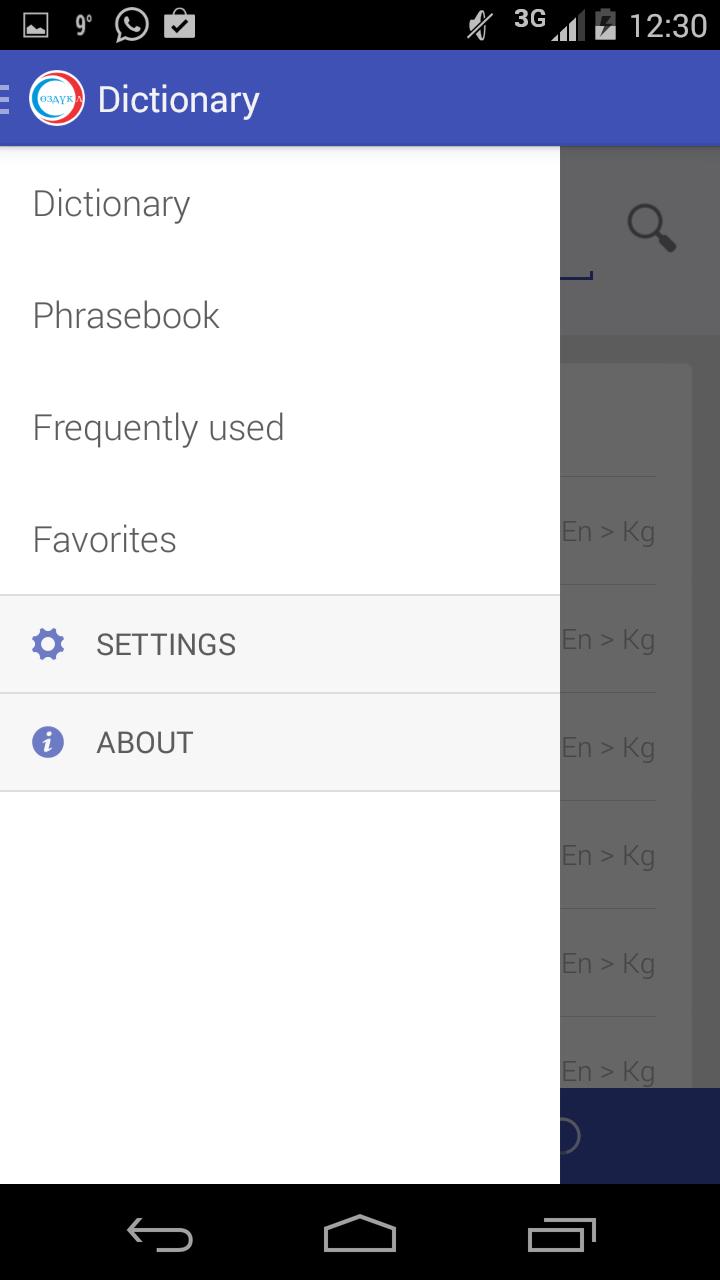The image size is (720, 1280).
Task: Go to the home screen
Action: tap(360, 1235)
